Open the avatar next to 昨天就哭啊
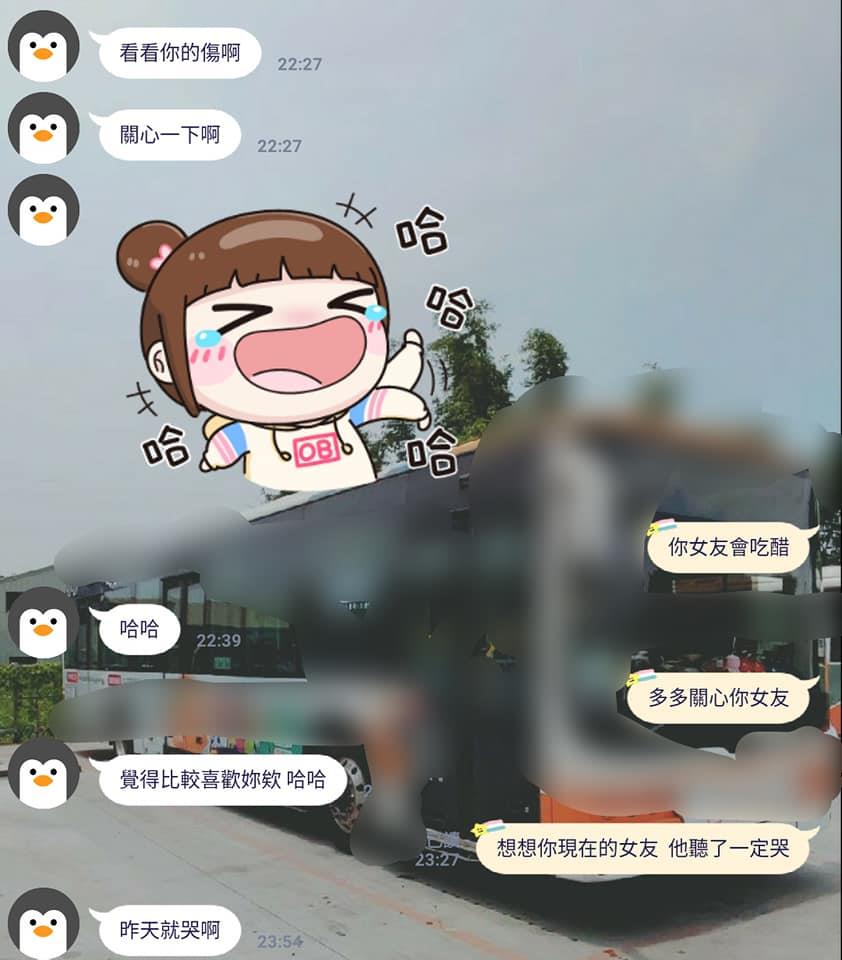842x960 pixels. 43,923
